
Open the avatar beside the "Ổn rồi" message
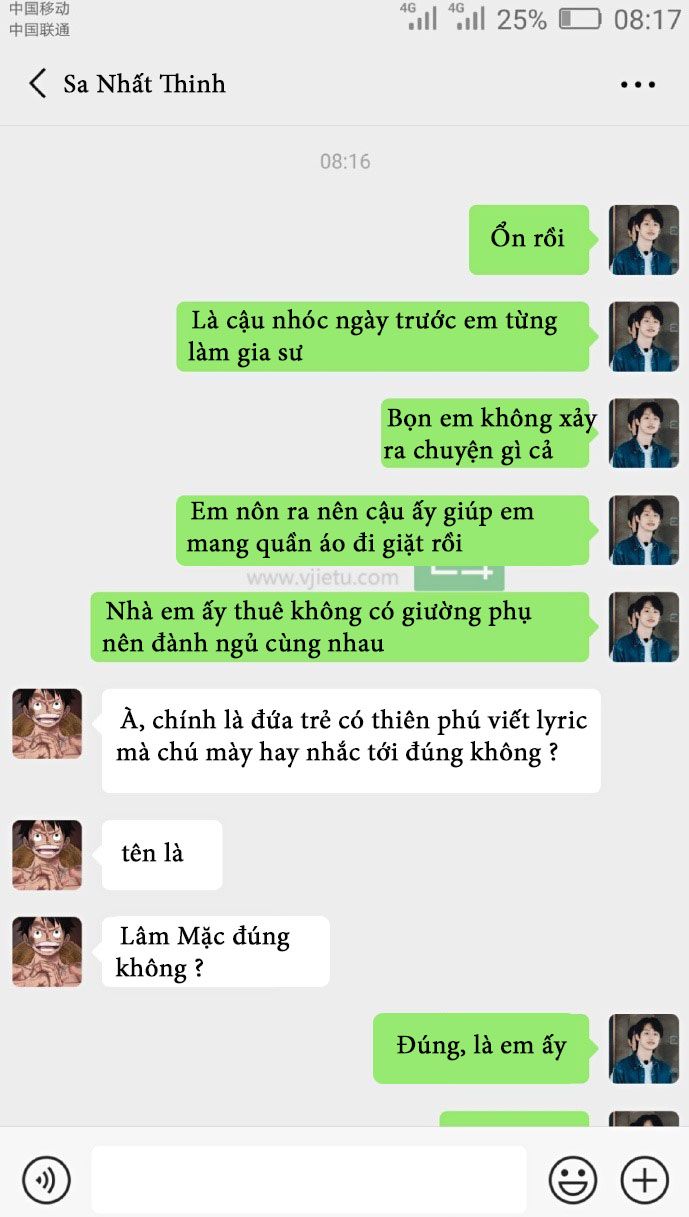click(x=644, y=240)
